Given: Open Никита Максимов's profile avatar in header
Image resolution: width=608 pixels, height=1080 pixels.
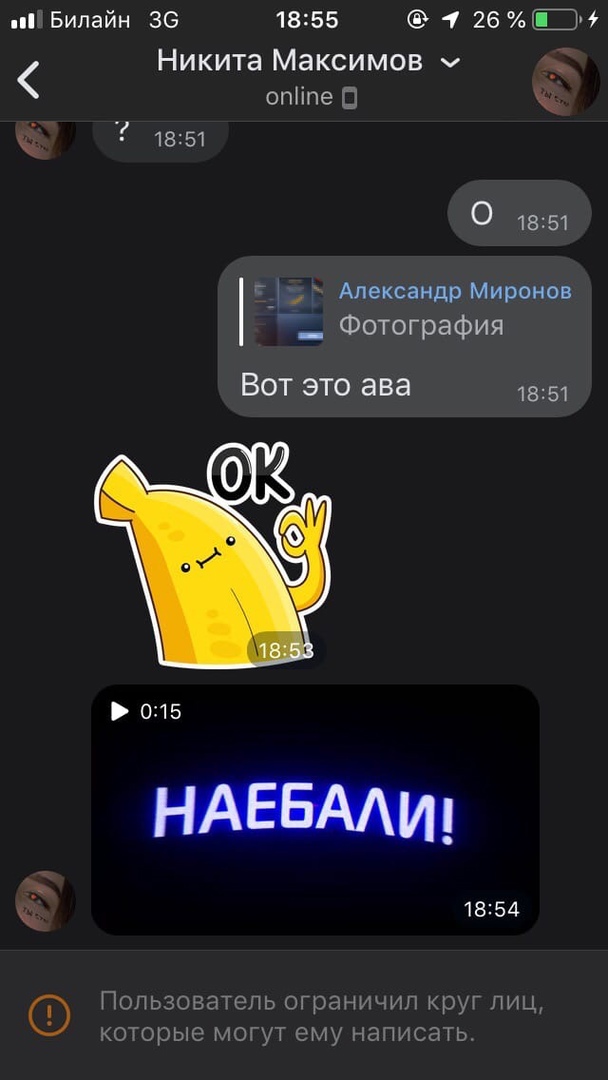Looking at the screenshot, I should (x=565, y=79).
